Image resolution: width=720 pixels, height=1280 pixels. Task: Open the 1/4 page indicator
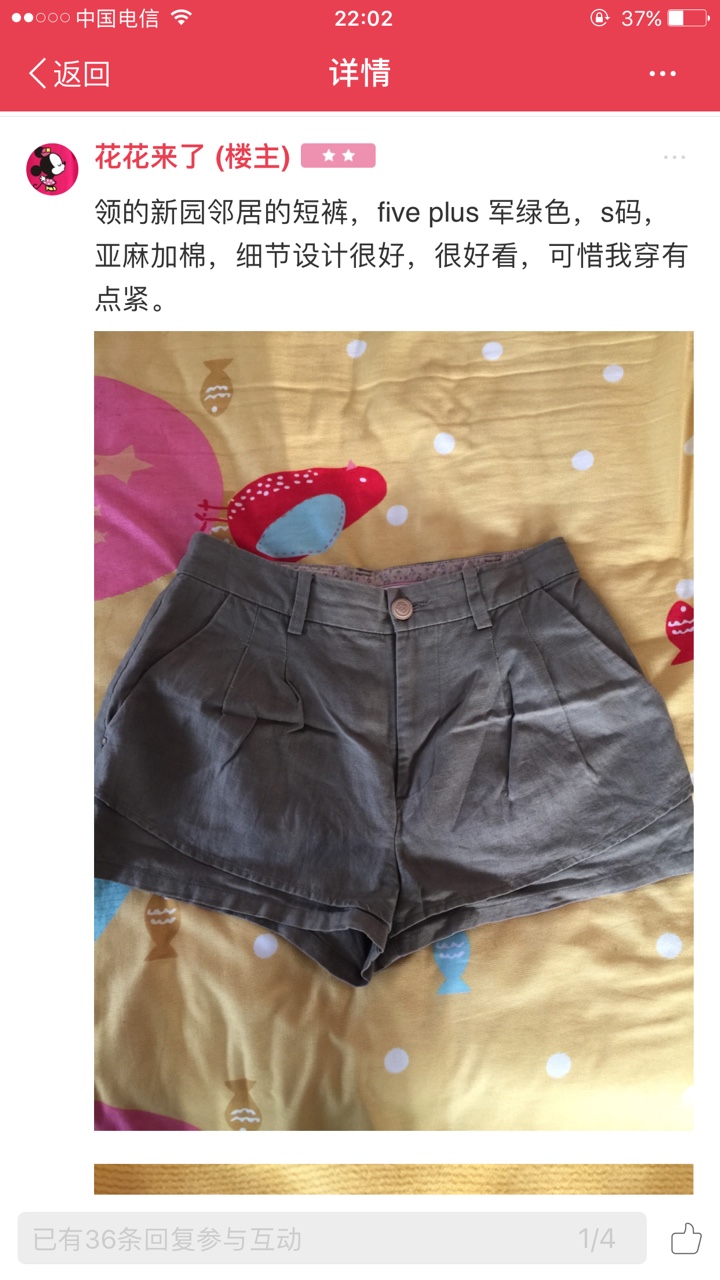coord(597,1239)
